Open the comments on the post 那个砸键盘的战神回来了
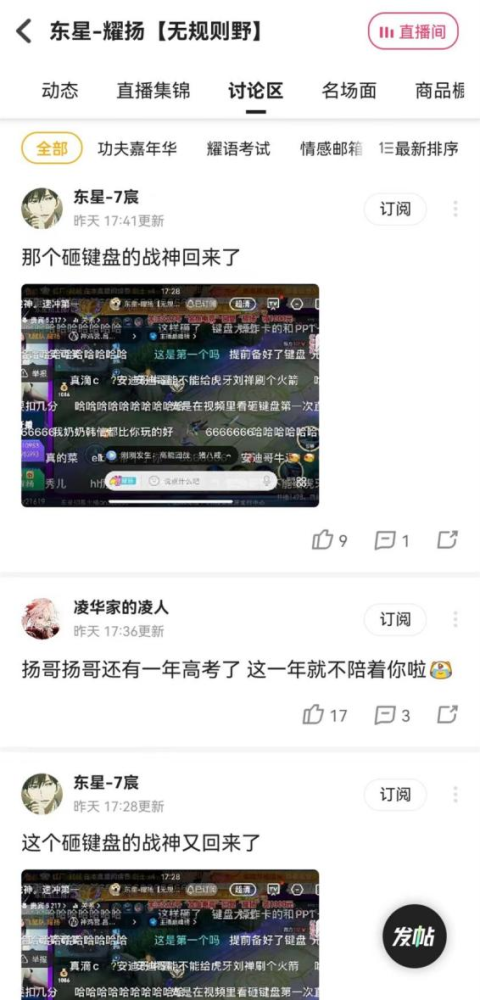 pyautogui.click(x=392, y=540)
